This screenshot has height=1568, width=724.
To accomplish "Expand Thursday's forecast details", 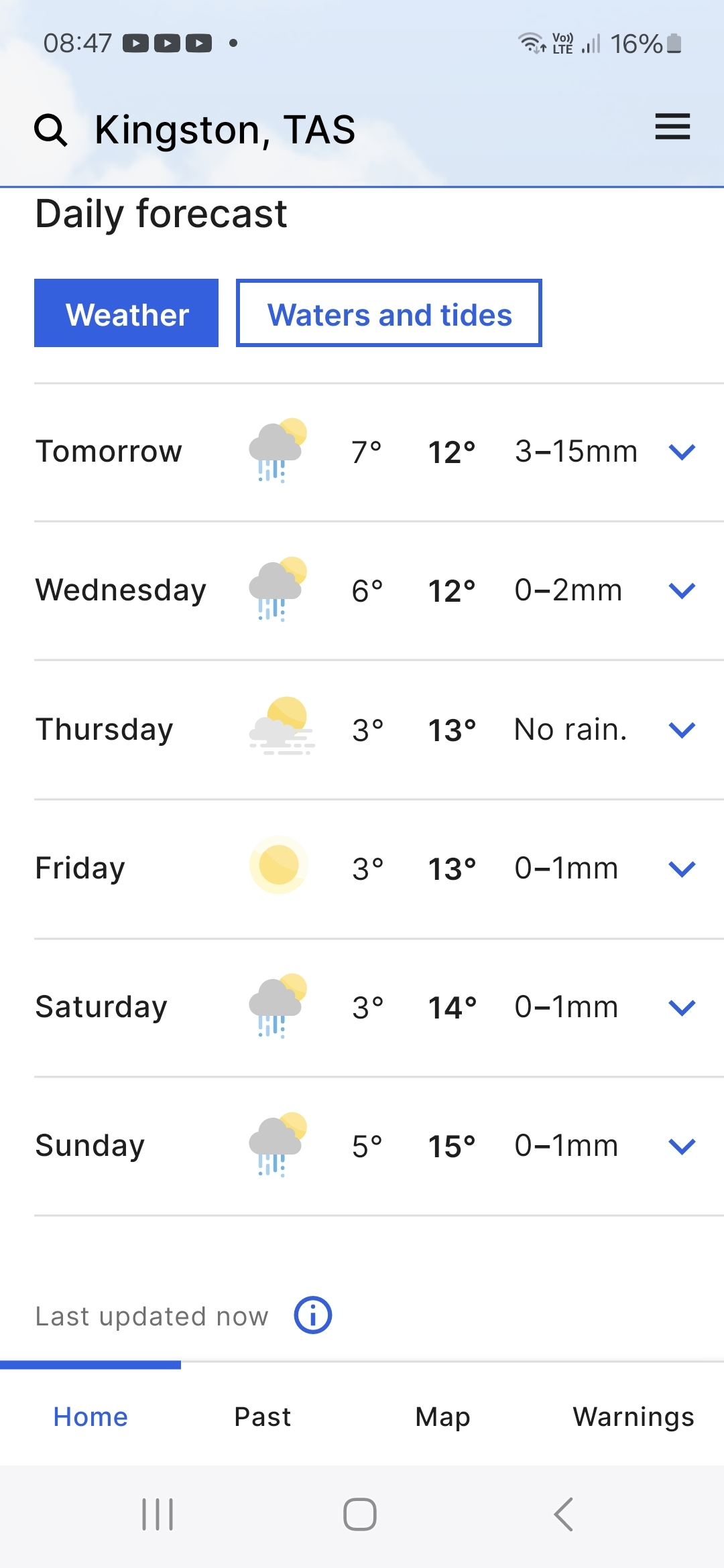I will [682, 730].
